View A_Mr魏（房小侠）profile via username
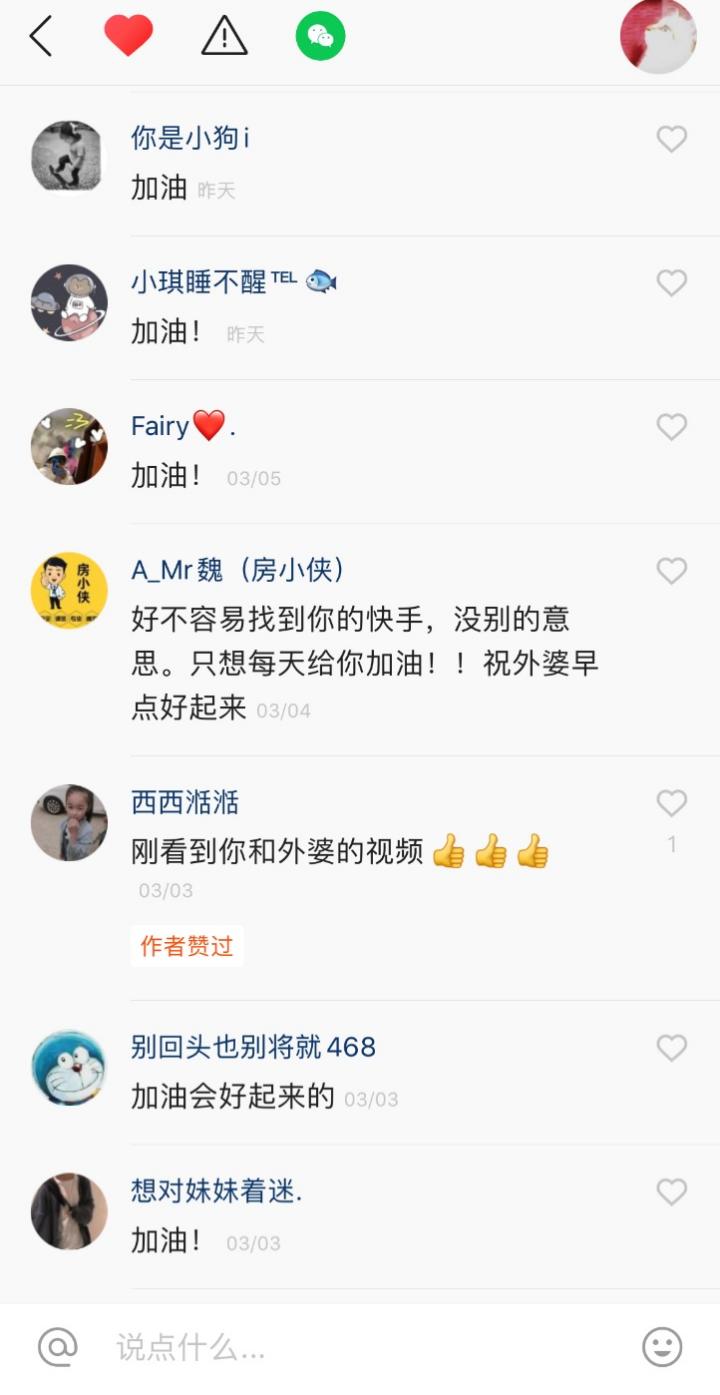Image resolution: width=720 pixels, height=1395 pixels. (x=238, y=570)
